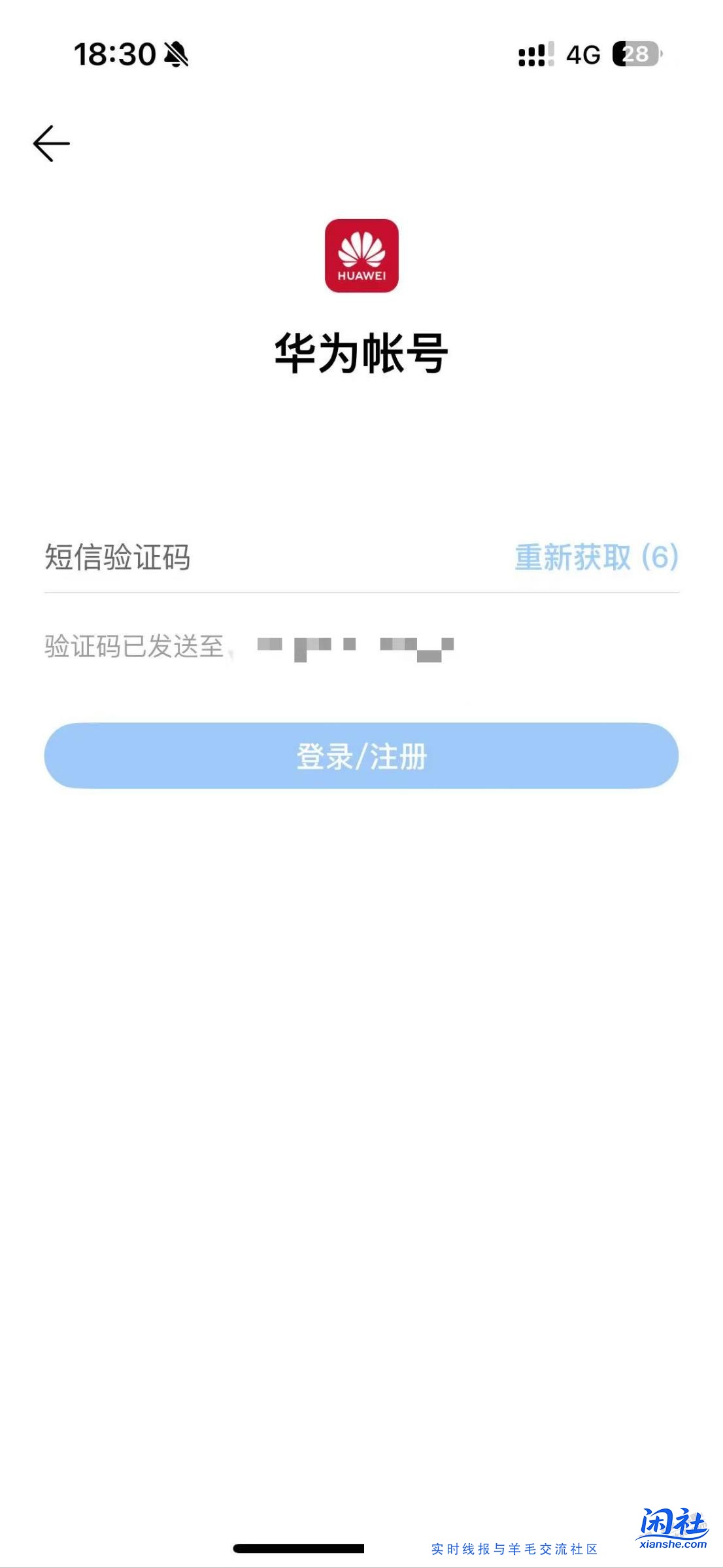Select the 华为帐号 title text
This screenshot has width=723, height=1568.
360,354
